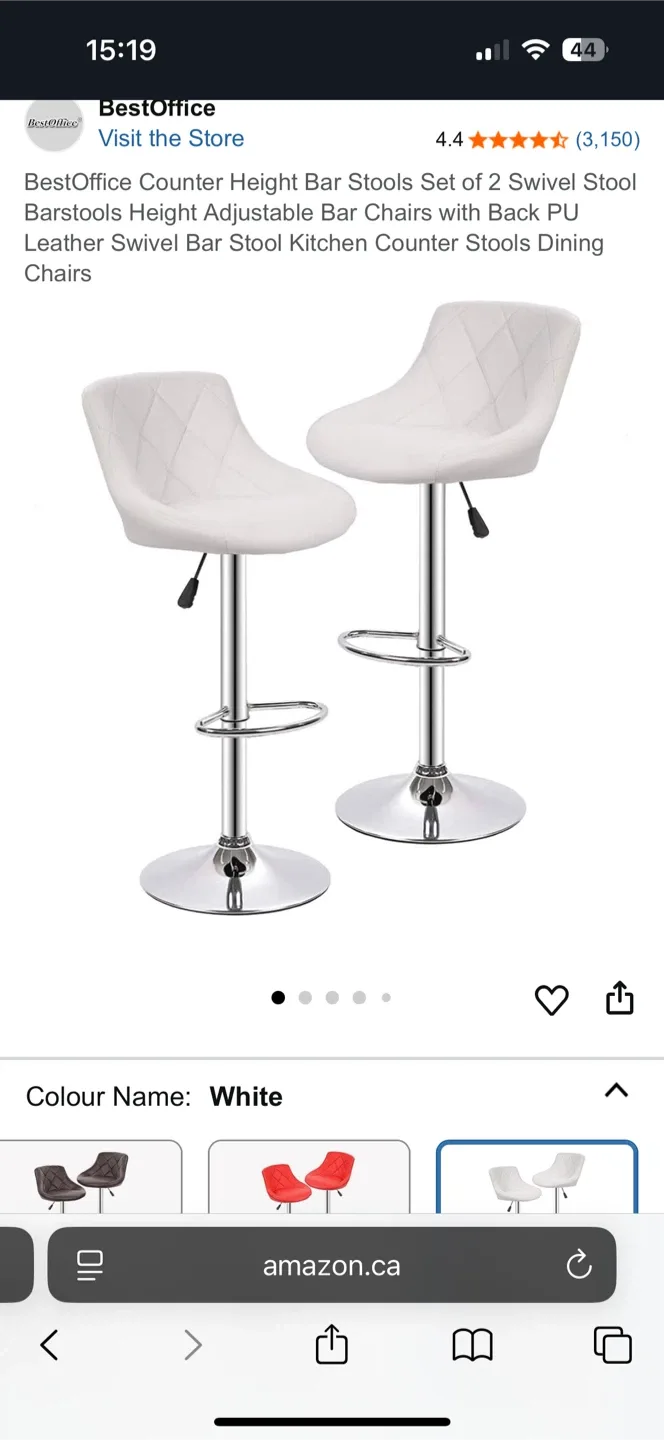664x1440 pixels.
Task: Collapse the Colour Name section
Action: pos(617,1091)
